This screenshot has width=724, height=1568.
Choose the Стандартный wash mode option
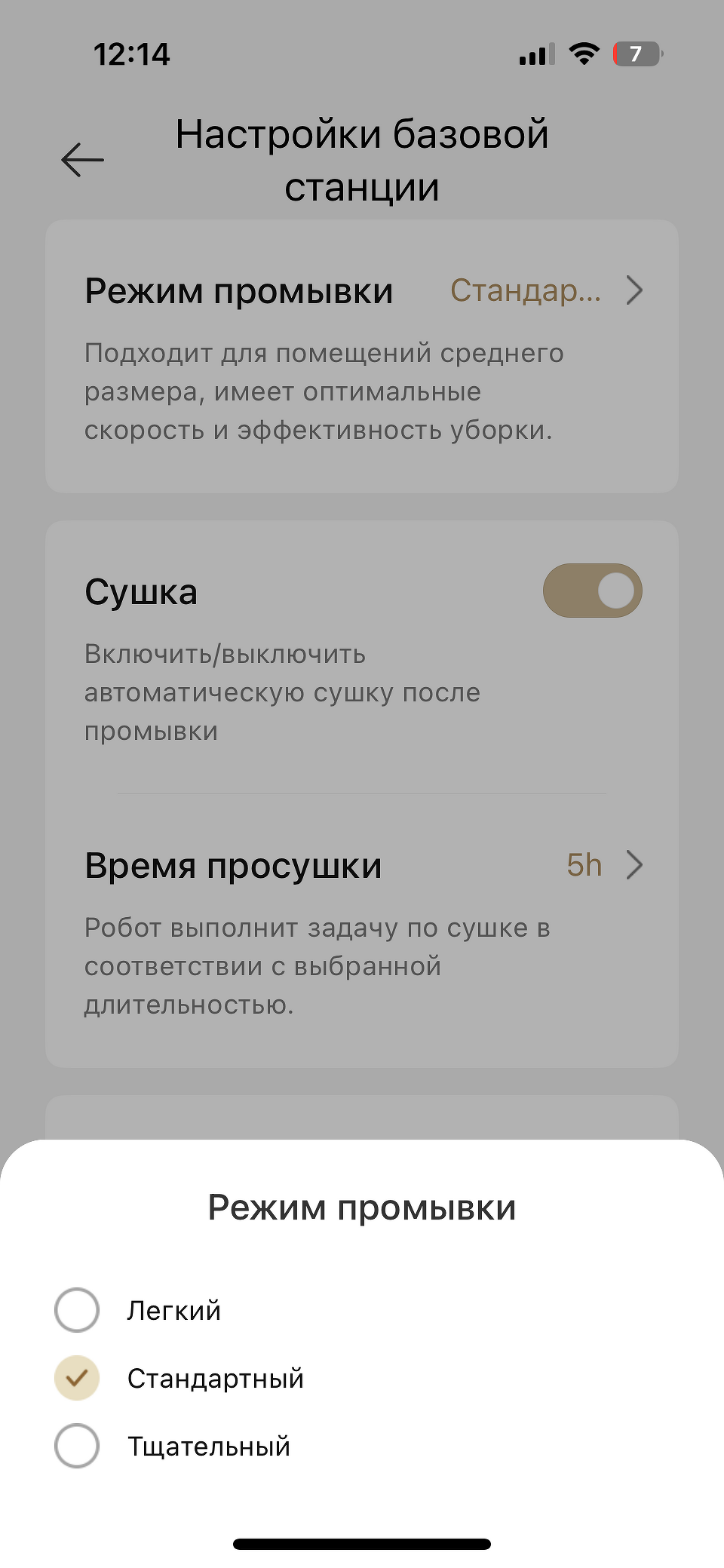pos(77,1378)
